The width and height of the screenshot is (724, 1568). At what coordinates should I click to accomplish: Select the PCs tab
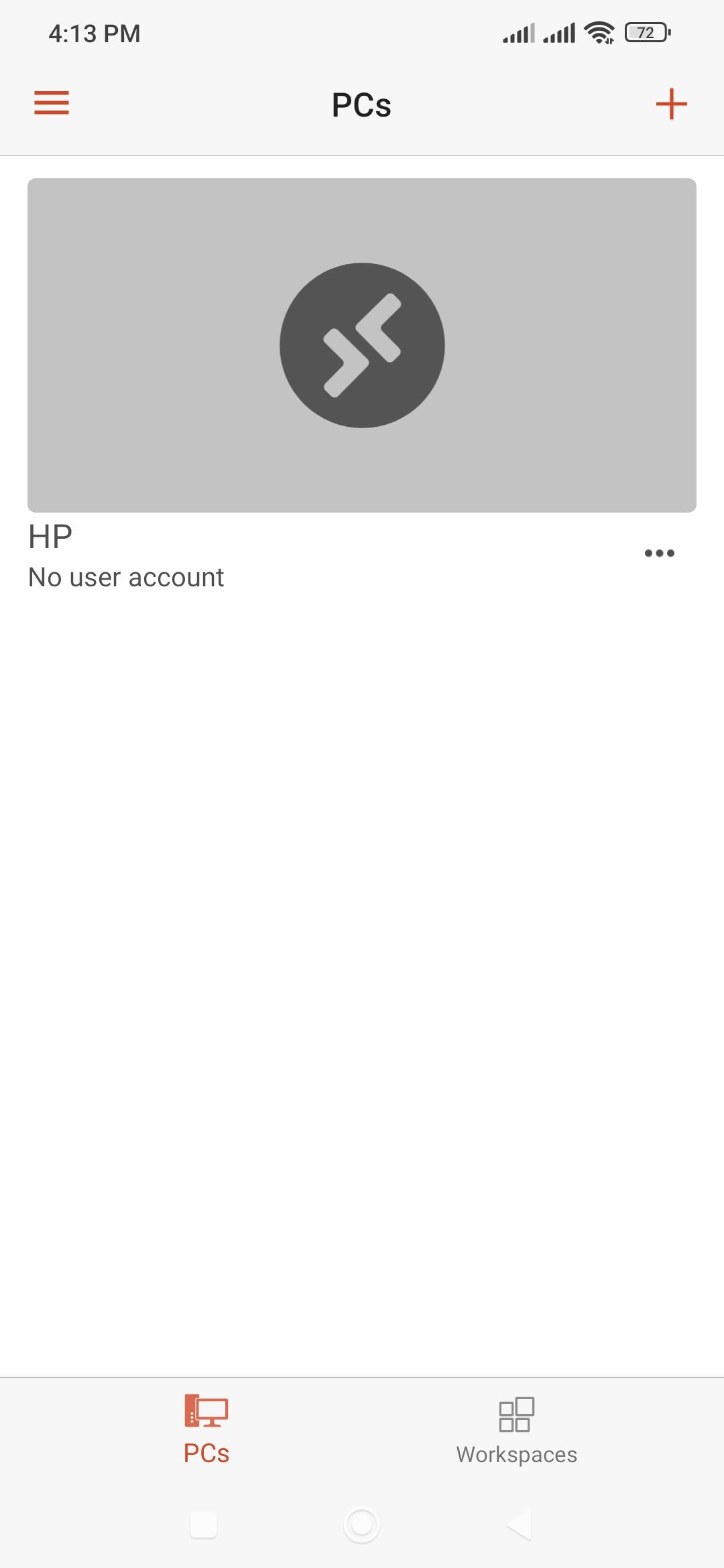[x=206, y=1430]
